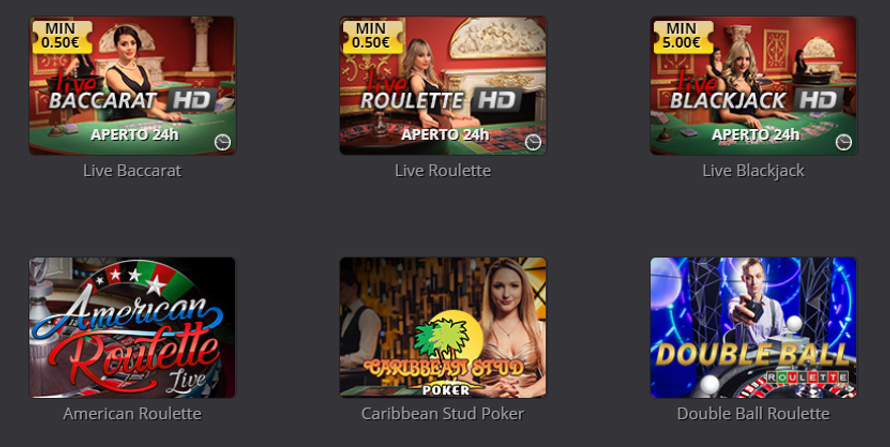The width and height of the screenshot is (890, 447).
Task: Start Caribbean Stud Poker
Action: tap(442, 328)
